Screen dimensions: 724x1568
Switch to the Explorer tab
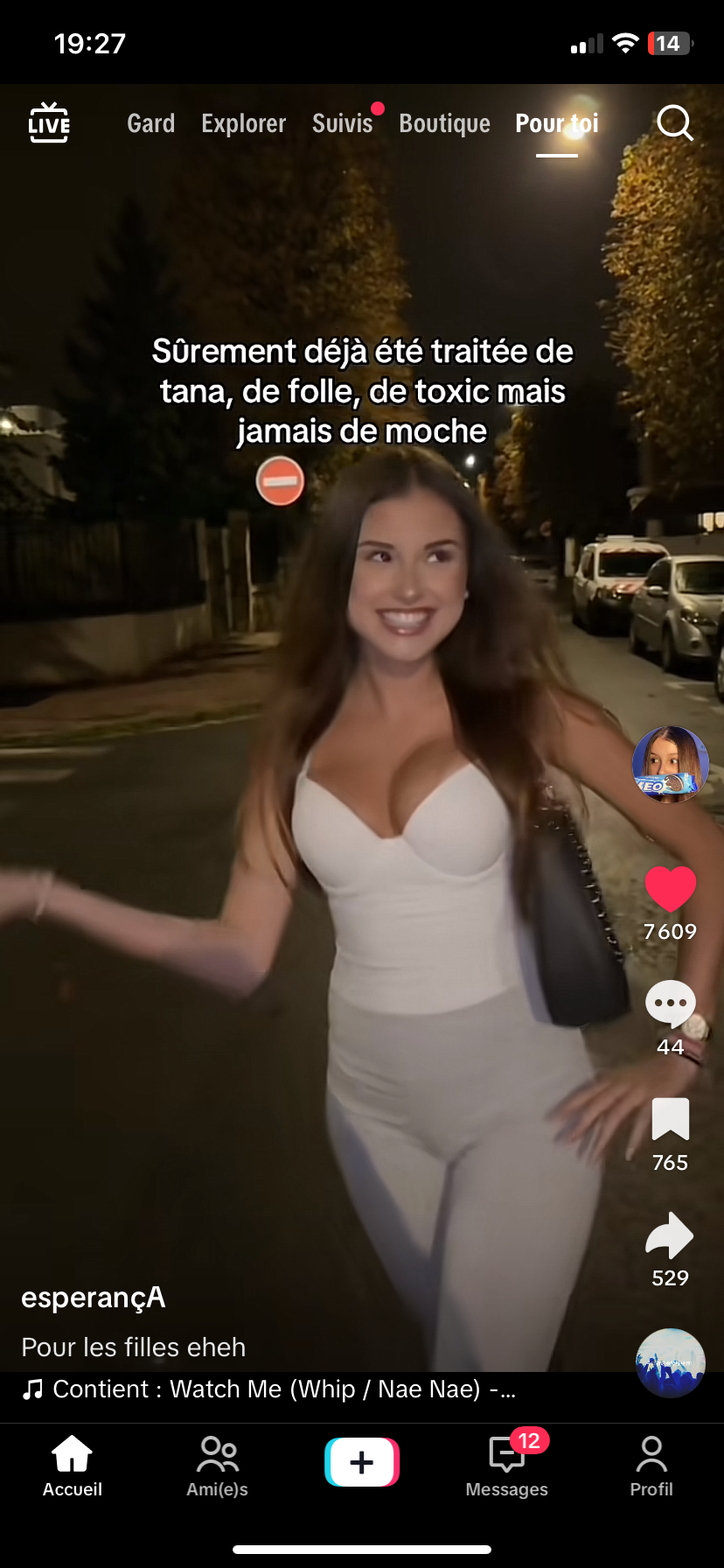tap(243, 123)
